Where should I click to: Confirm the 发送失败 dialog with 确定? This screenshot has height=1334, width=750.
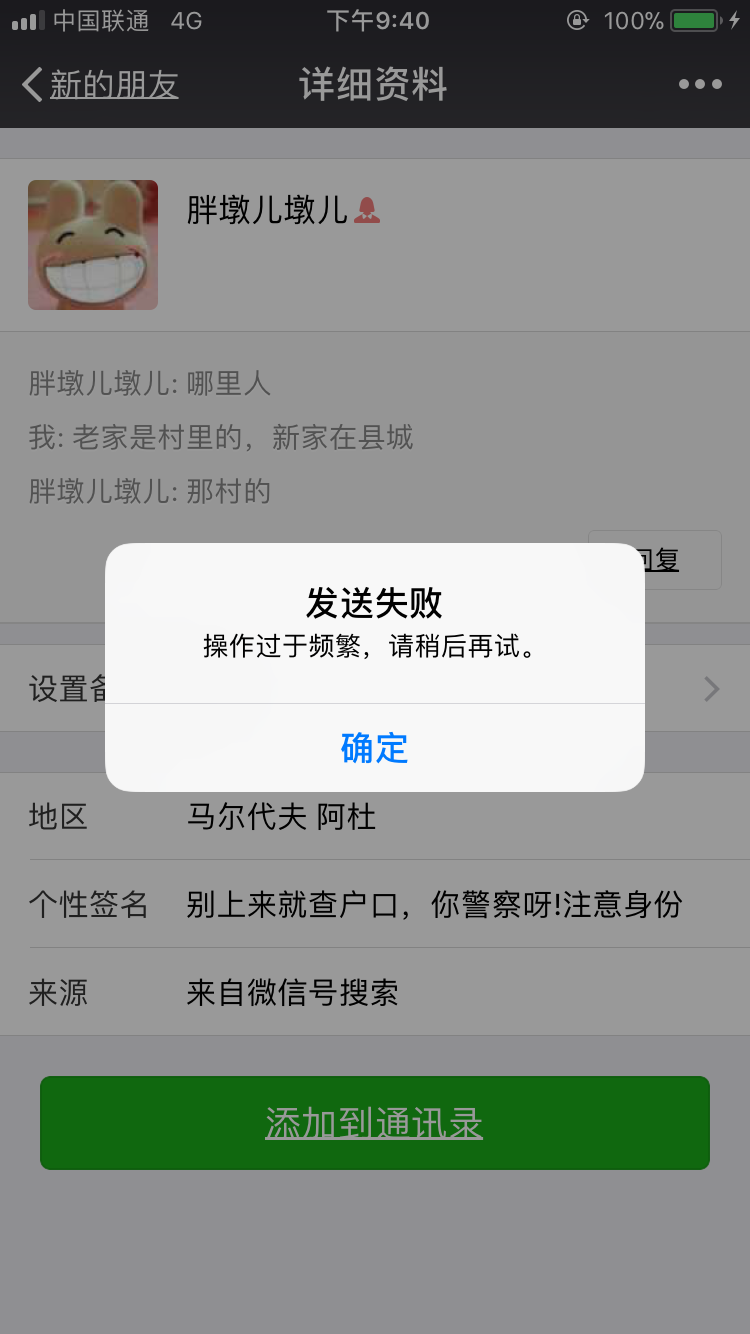click(x=375, y=748)
